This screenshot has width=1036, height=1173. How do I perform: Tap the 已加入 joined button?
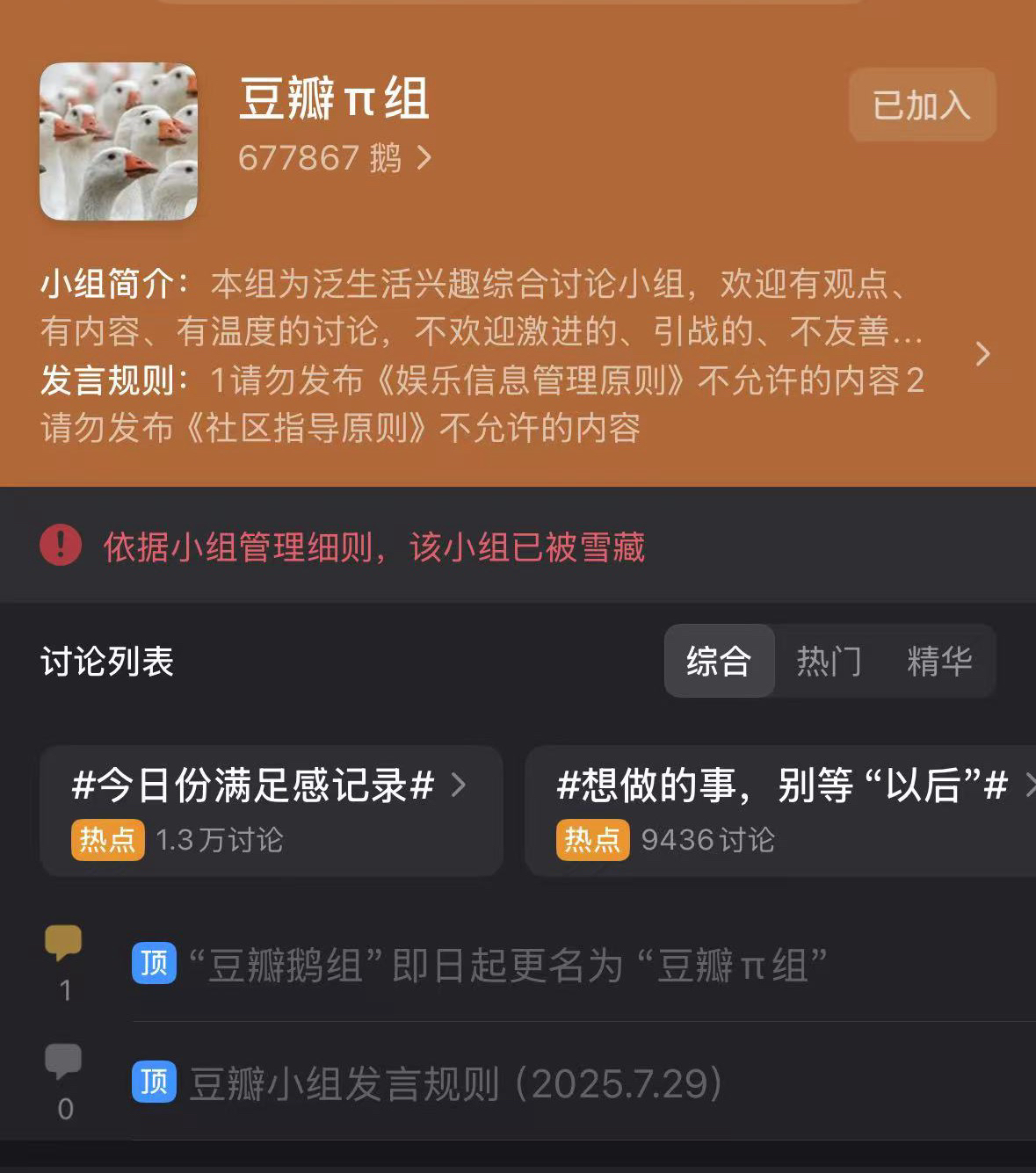pos(922,105)
